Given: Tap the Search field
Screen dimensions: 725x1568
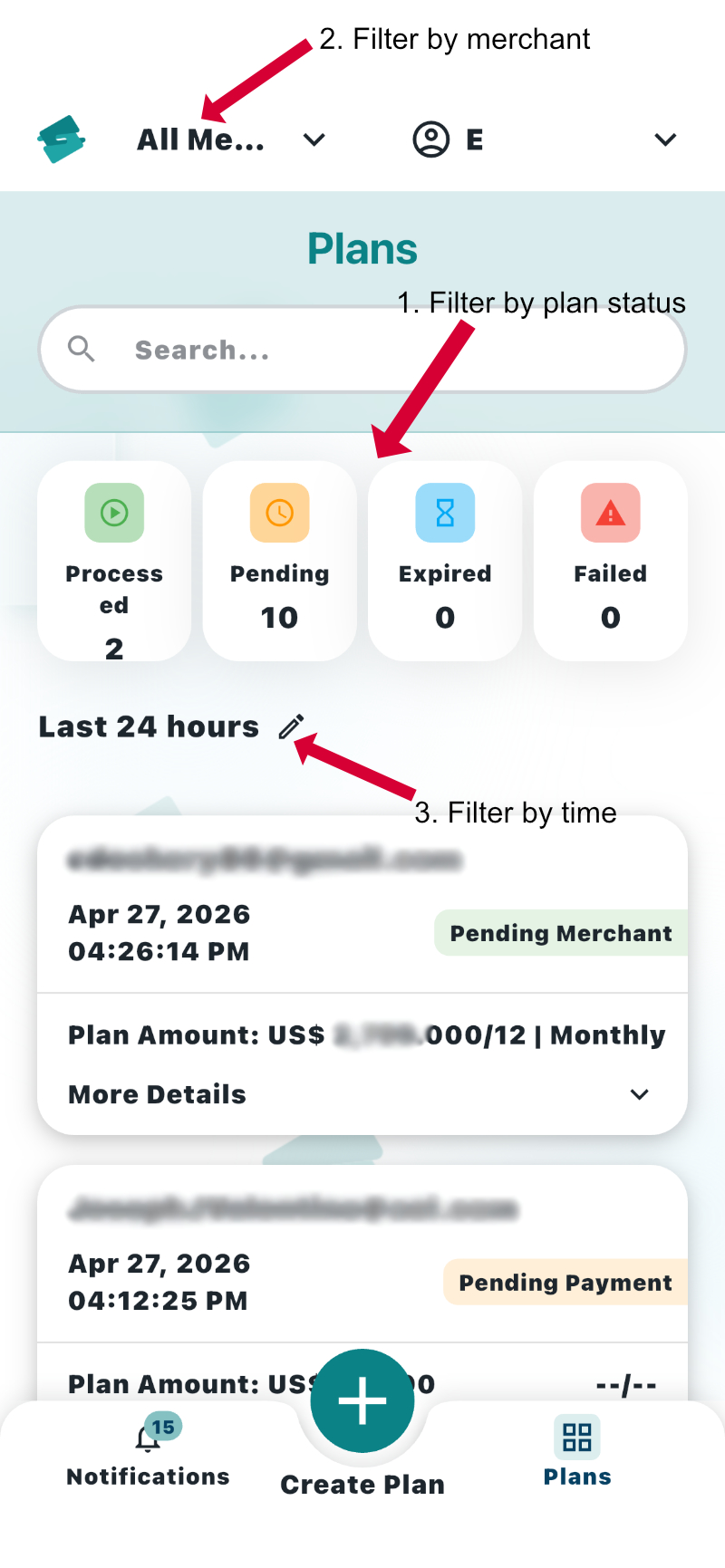Looking at the screenshot, I should pyautogui.click(x=362, y=350).
